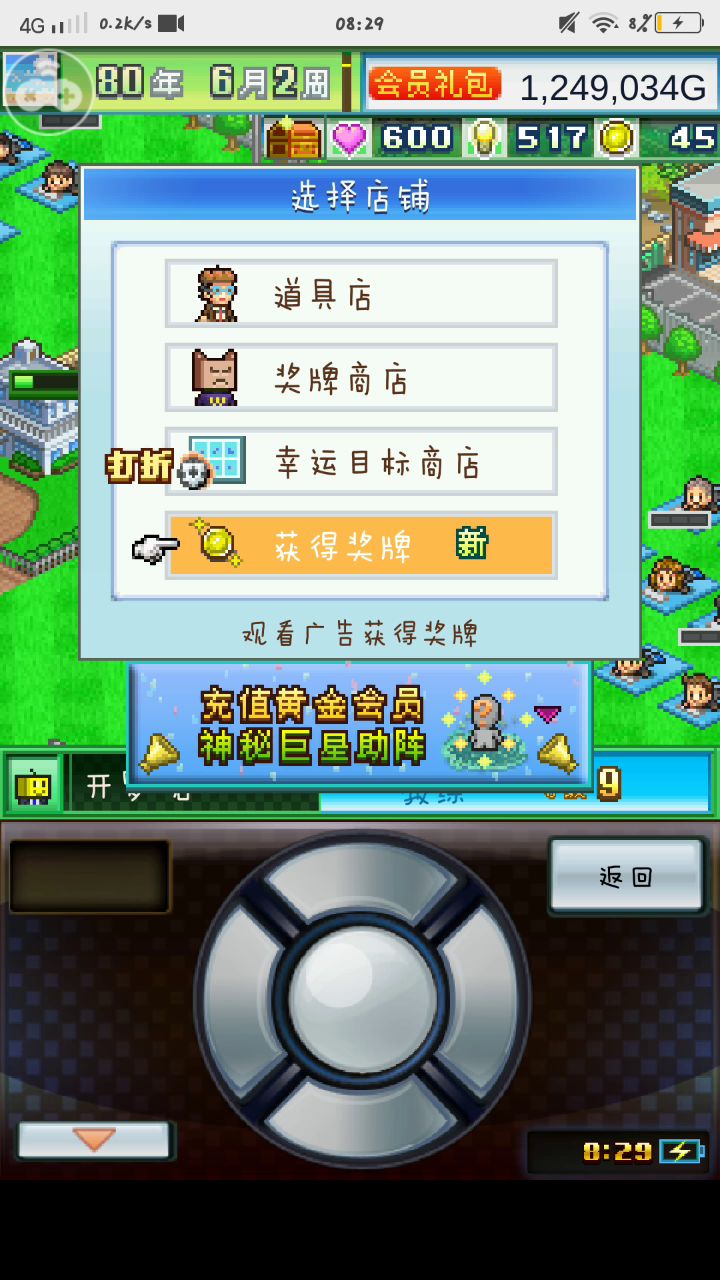Collapse the controller with the down arrow
The width and height of the screenshot is (720, 1280).
[94, 1139]
